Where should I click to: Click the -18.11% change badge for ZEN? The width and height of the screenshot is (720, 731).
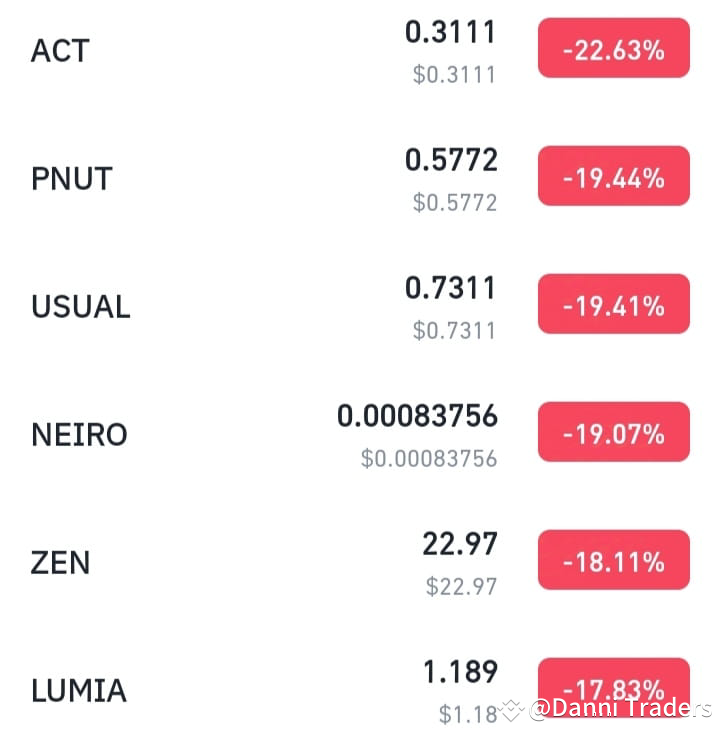[x=613, y=560]
